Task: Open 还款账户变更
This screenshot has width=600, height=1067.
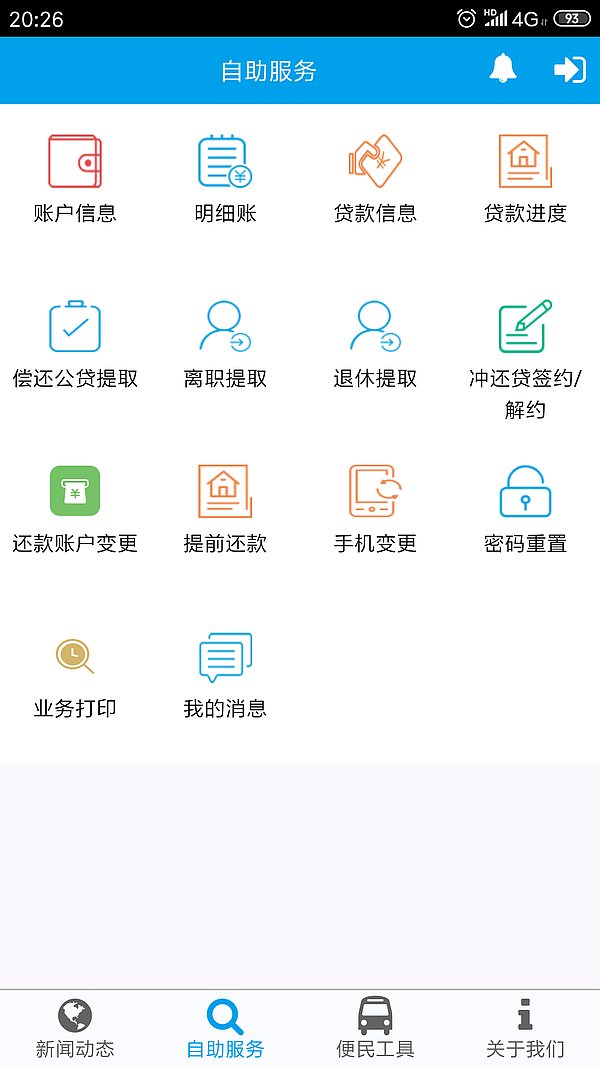Action: pyautogui.click(x=75, y=510)
